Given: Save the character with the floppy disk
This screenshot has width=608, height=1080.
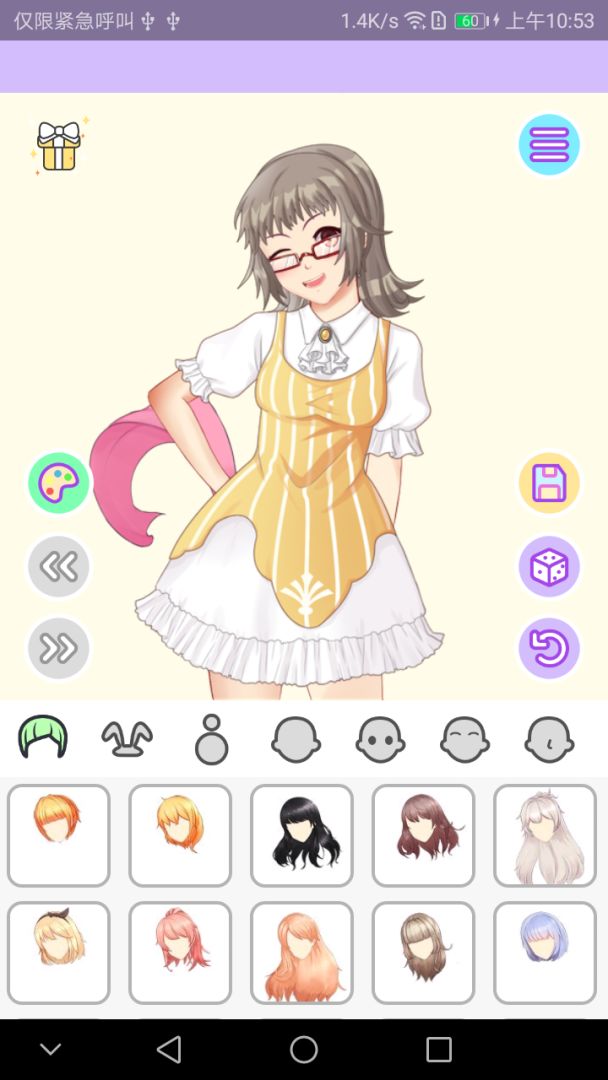Looking at the screenshot, I should (549, 484).
